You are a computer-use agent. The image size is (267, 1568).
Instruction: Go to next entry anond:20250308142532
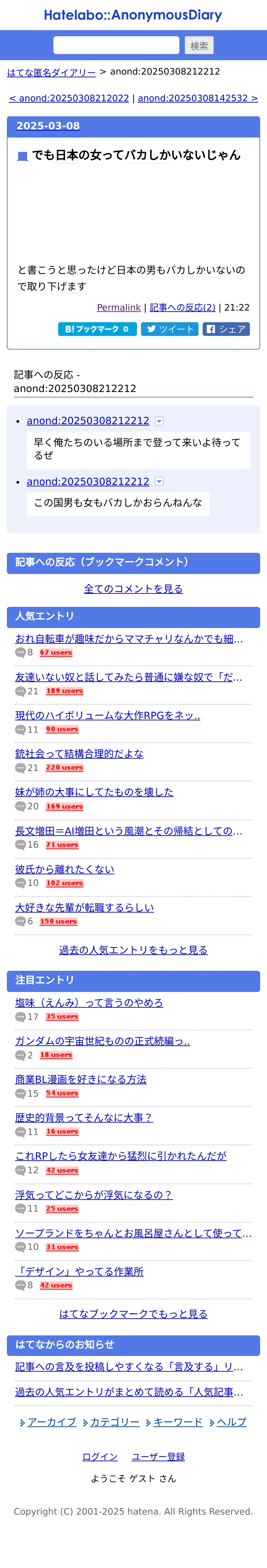[197, 98]
